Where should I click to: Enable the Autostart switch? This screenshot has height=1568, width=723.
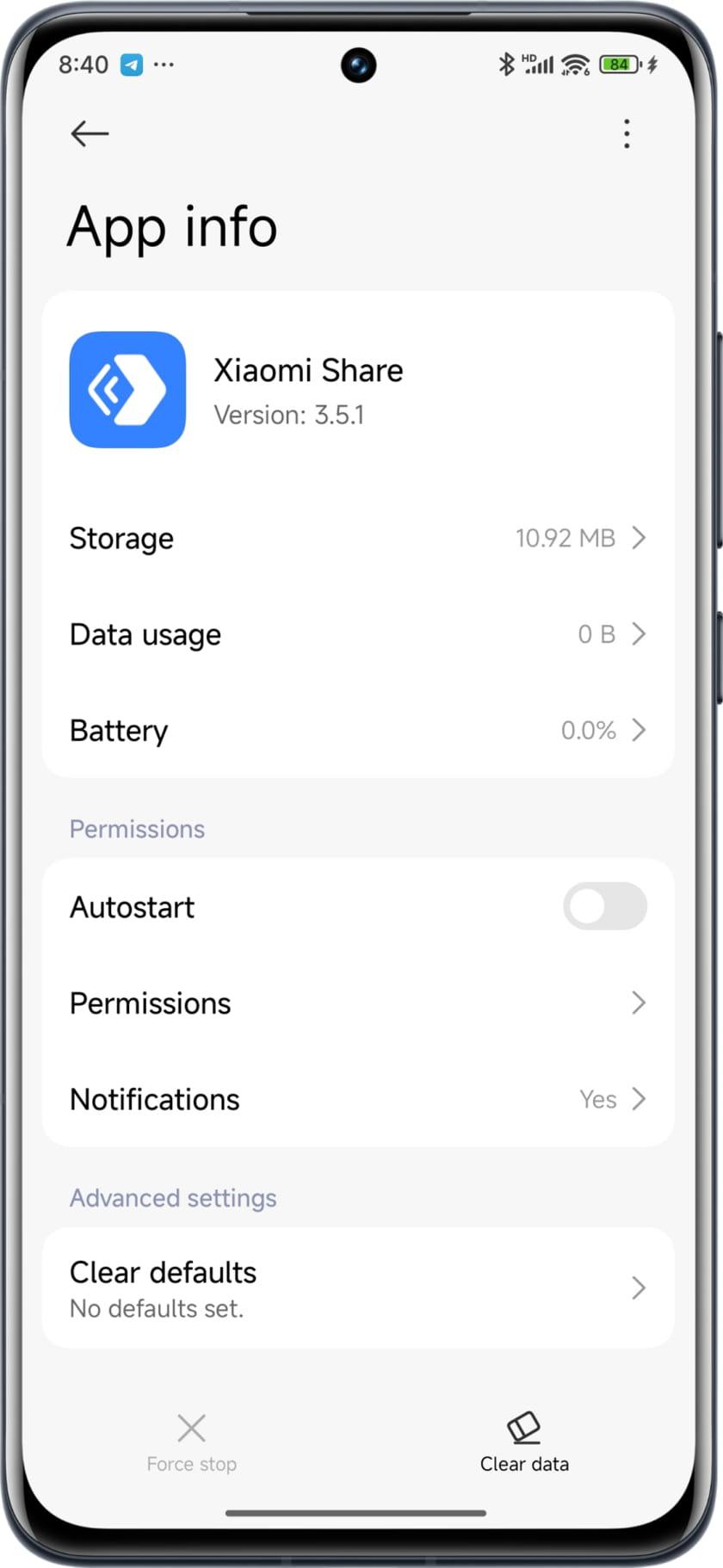point(605,906)
